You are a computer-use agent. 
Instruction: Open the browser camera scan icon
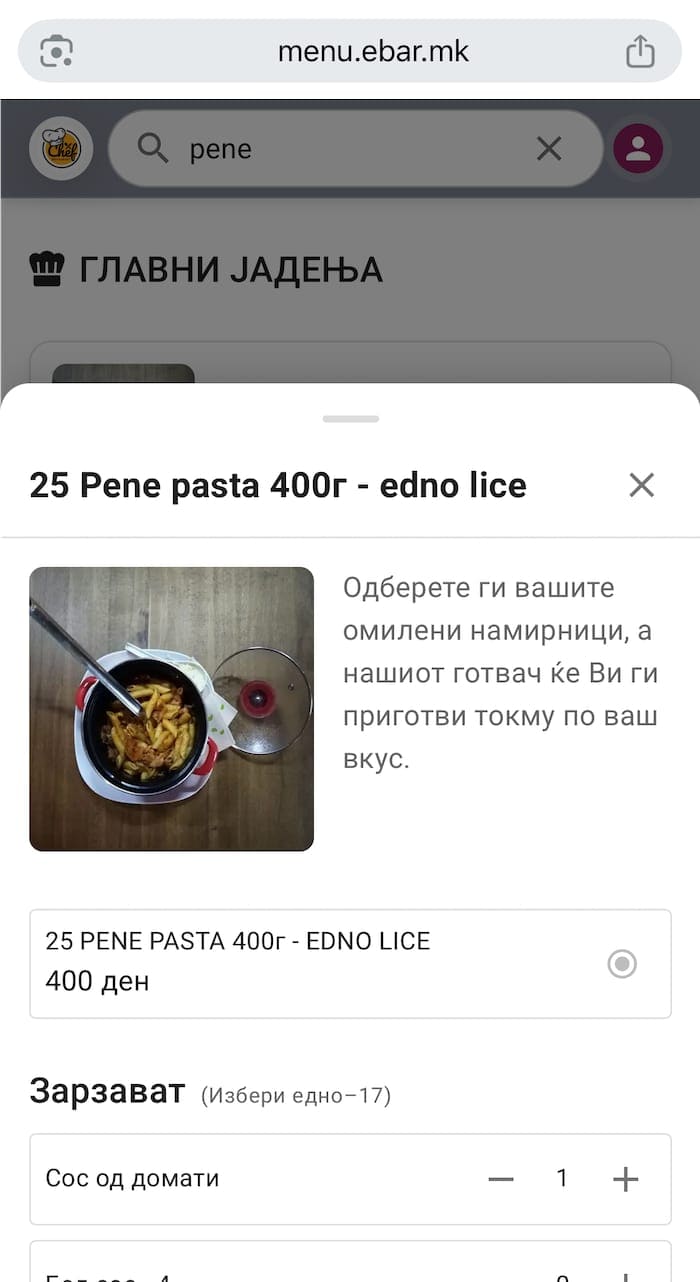57,51
